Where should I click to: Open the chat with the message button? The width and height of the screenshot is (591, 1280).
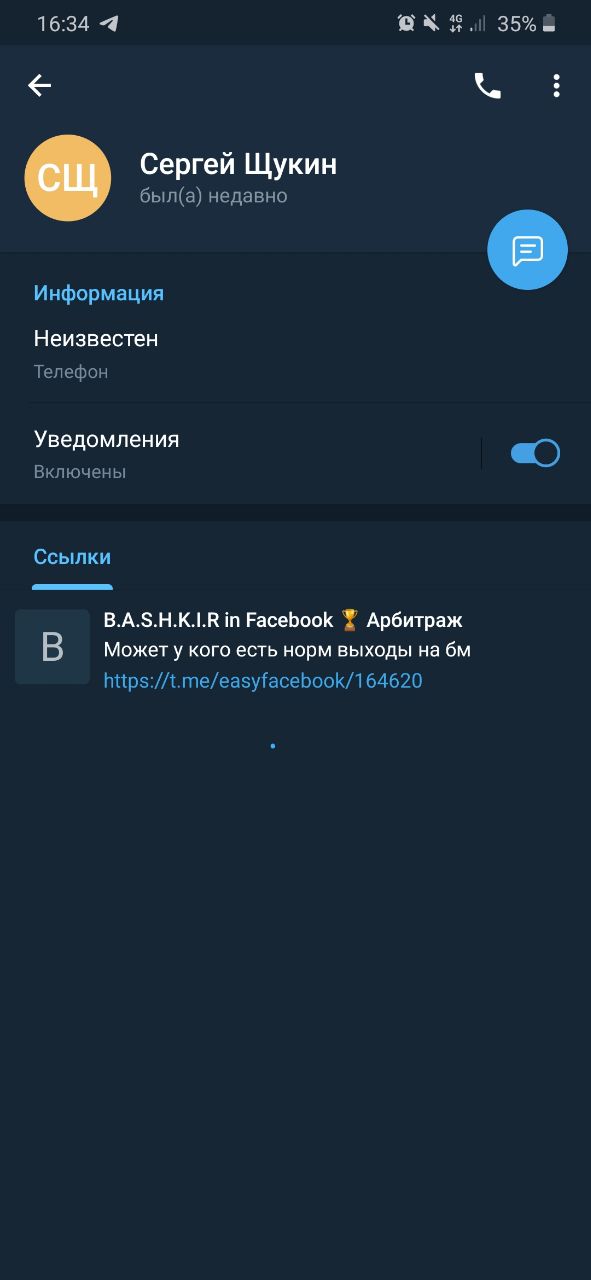[527, 250]
